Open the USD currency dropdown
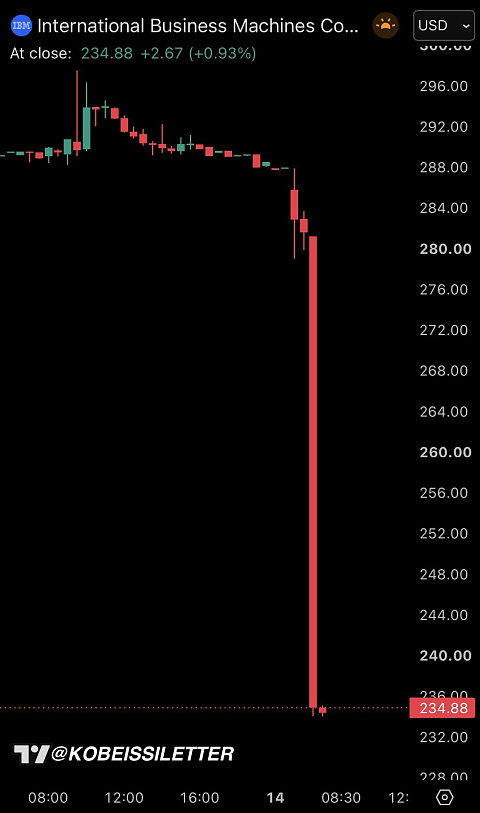The height and width of the screenshot is (813, 480). click(444, 25)
